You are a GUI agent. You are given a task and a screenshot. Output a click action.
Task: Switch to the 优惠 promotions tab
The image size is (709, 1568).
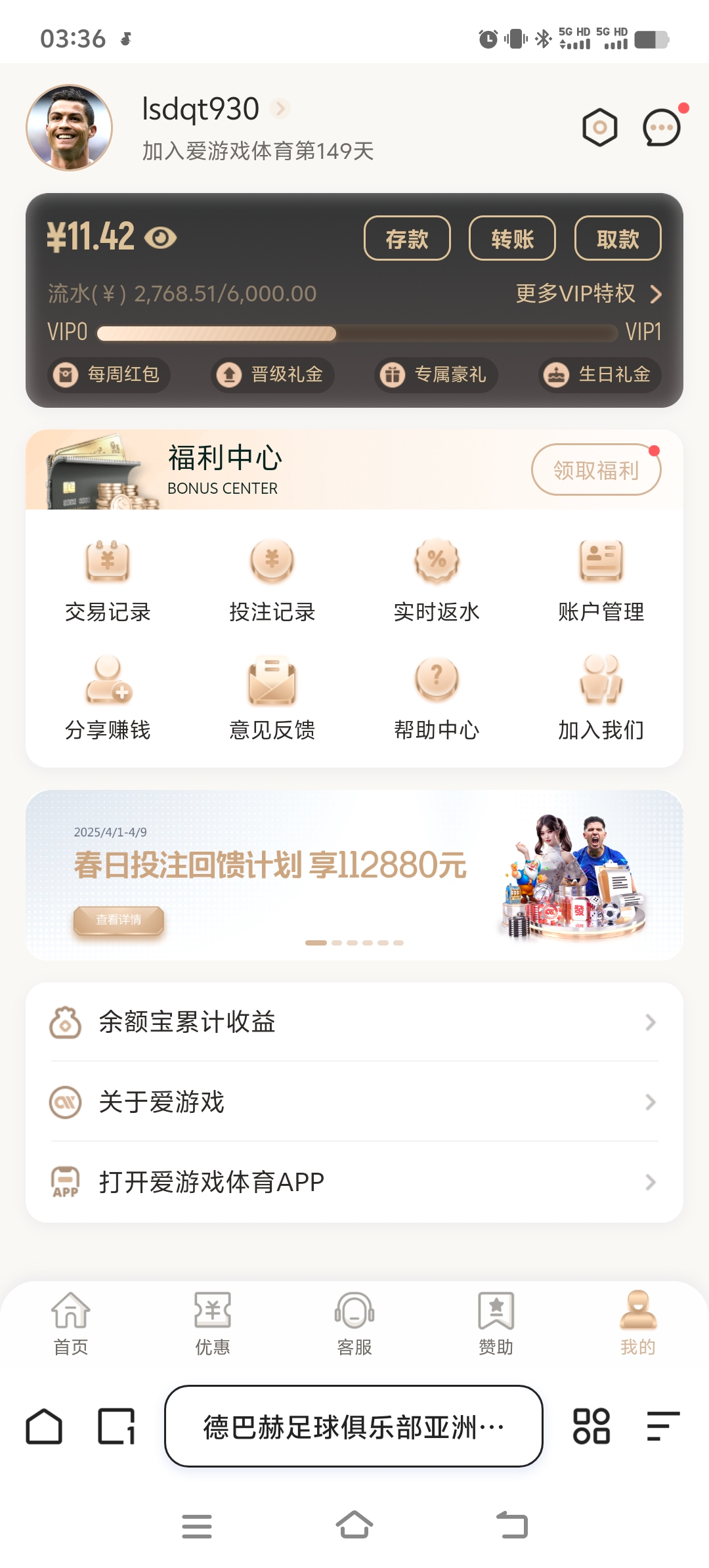211,1323
